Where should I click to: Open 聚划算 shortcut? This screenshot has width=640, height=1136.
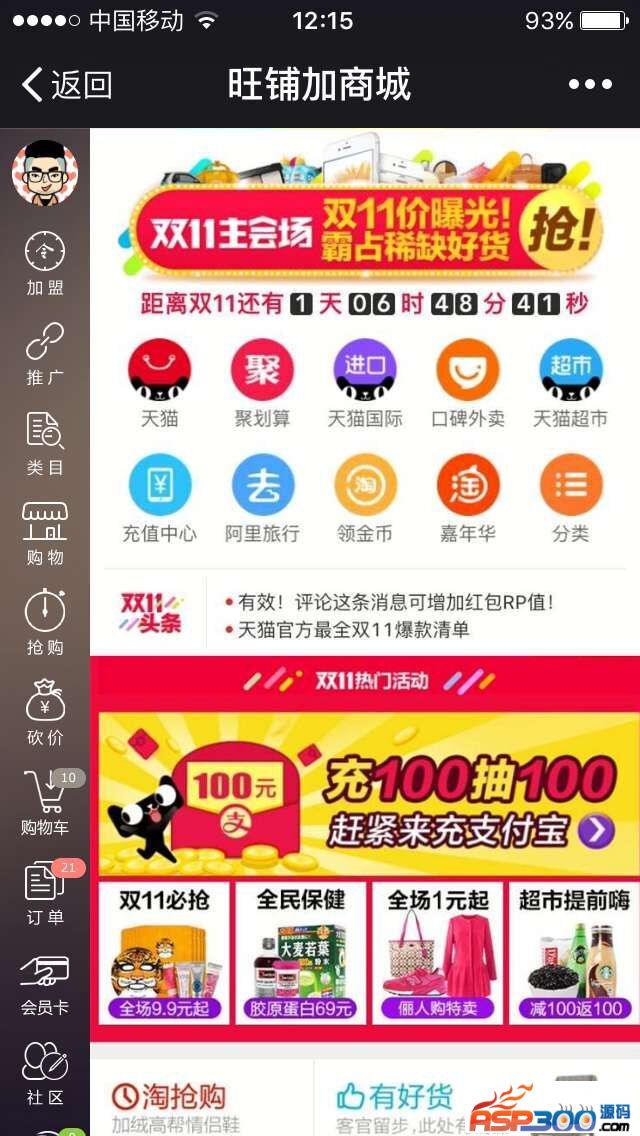click(262, 383)
